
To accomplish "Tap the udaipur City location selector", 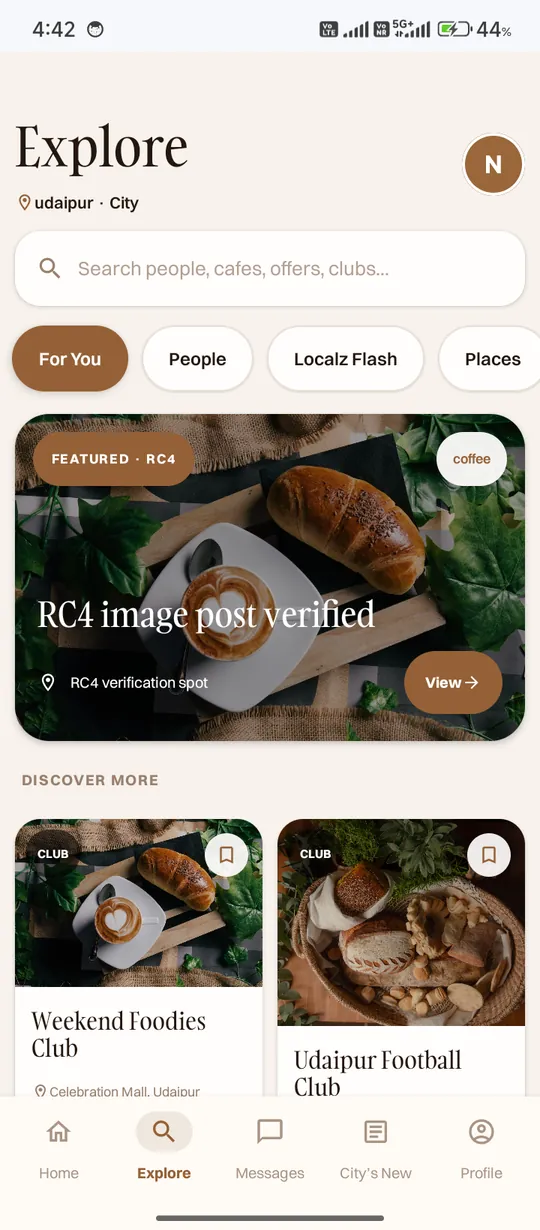I will [79, 203].
